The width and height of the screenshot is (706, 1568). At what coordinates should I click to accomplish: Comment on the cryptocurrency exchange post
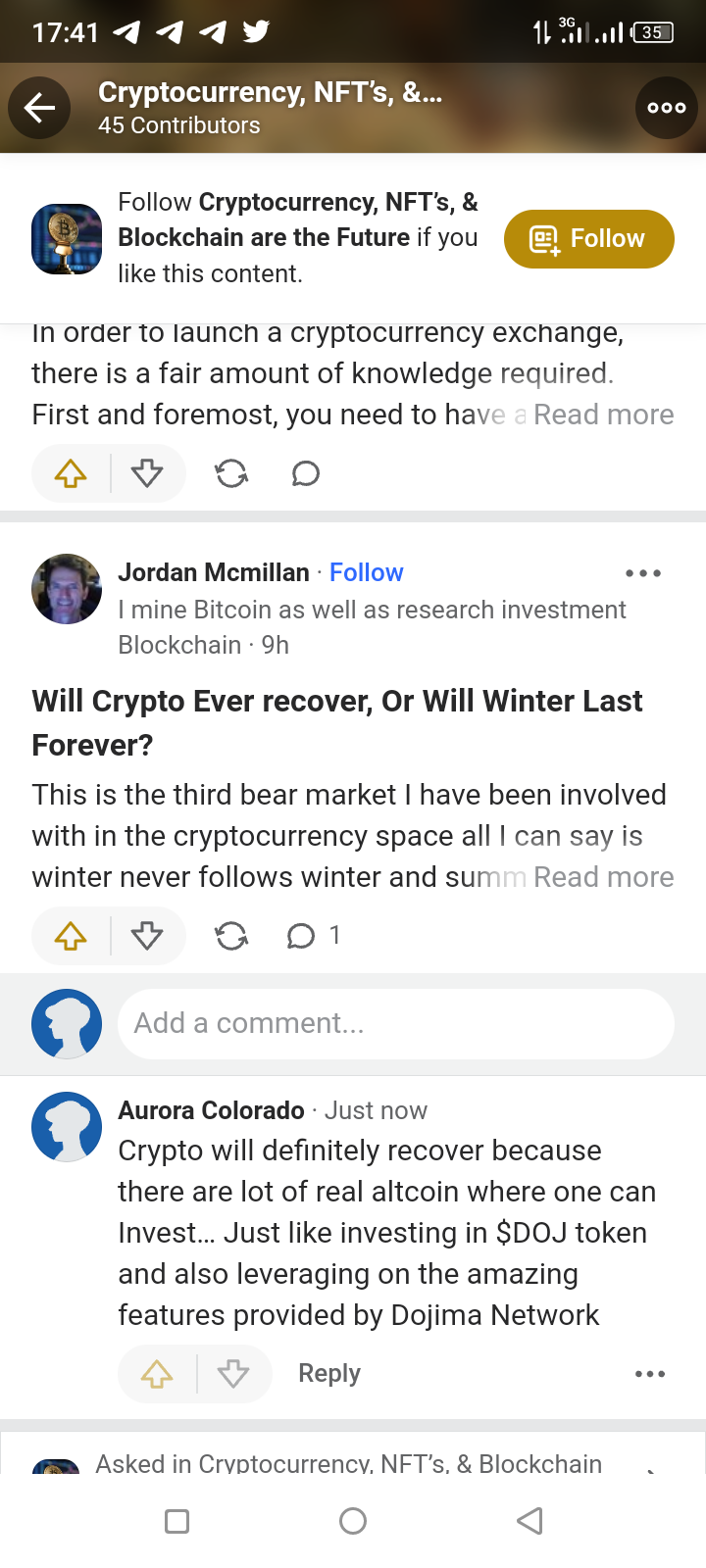point(305,474)
